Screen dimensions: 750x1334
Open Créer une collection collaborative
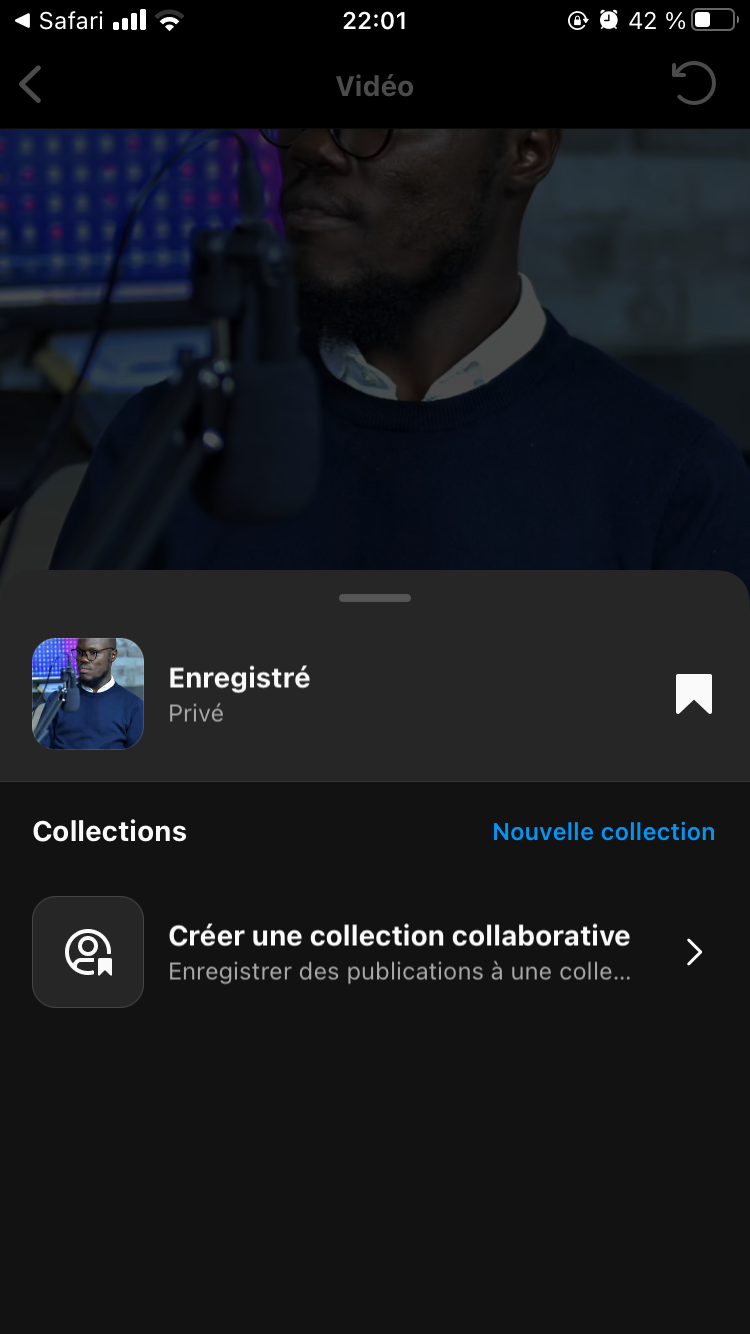398,952
